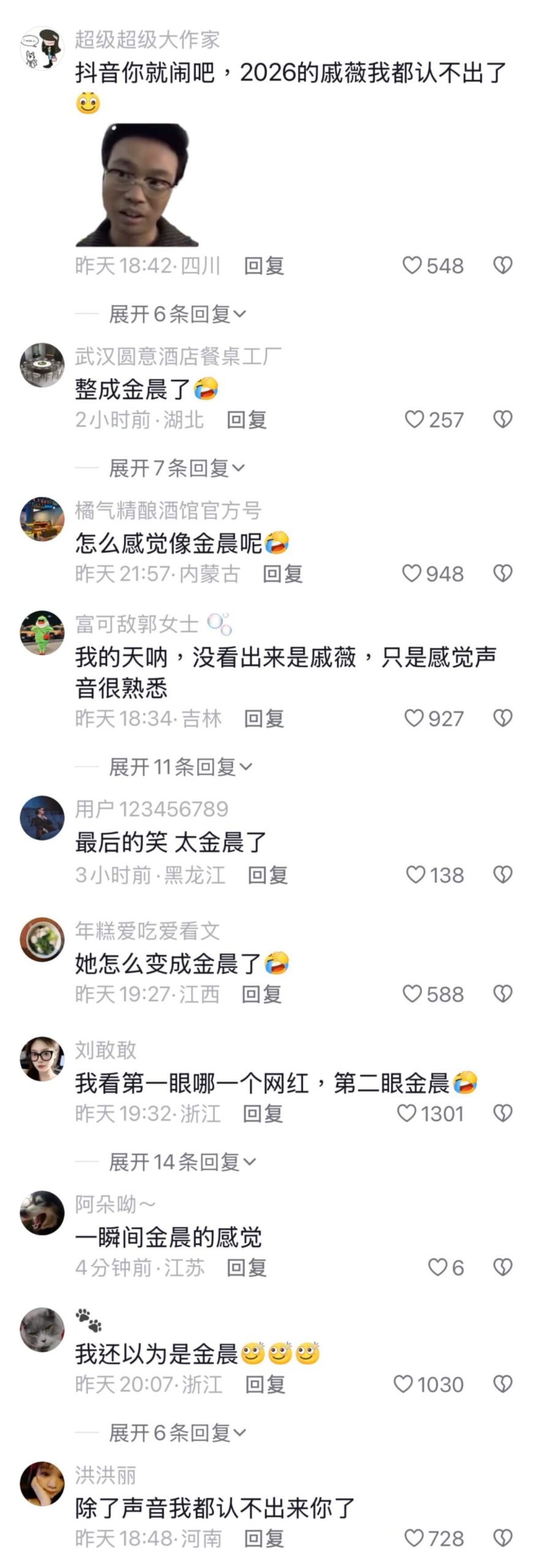Like 富可敌郭女士's comment
Viewport: 534px width, 1568px height.
click(414, 718)
